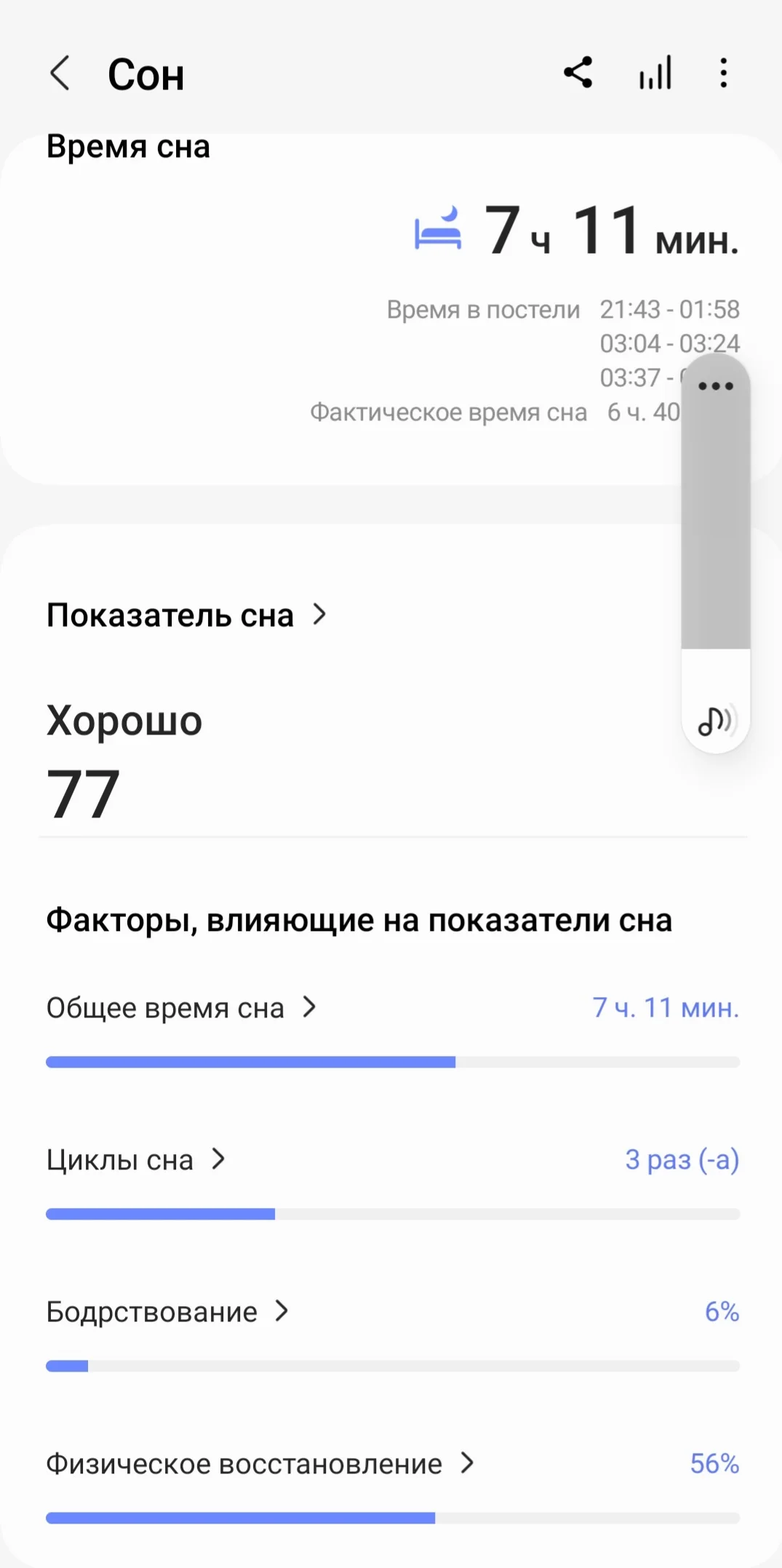Open the share icon on the Сон screen

click(x=578, y=73)
